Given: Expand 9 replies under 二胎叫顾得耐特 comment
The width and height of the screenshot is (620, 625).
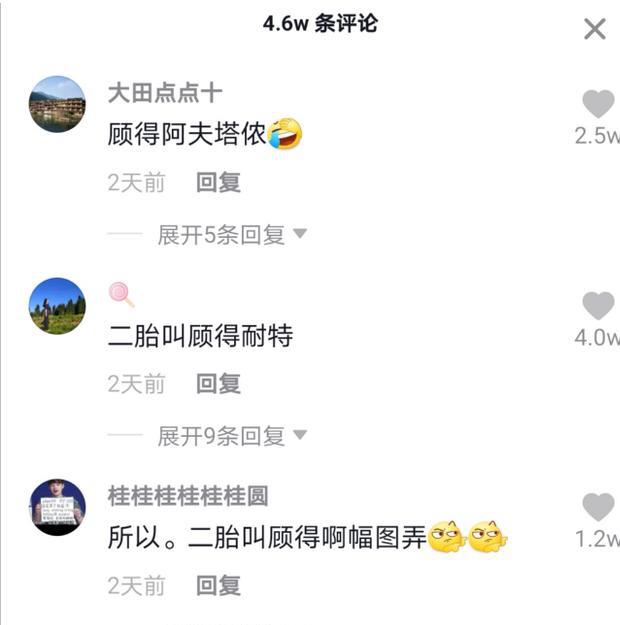Looking at the screenshot, I should pos(232,436).
